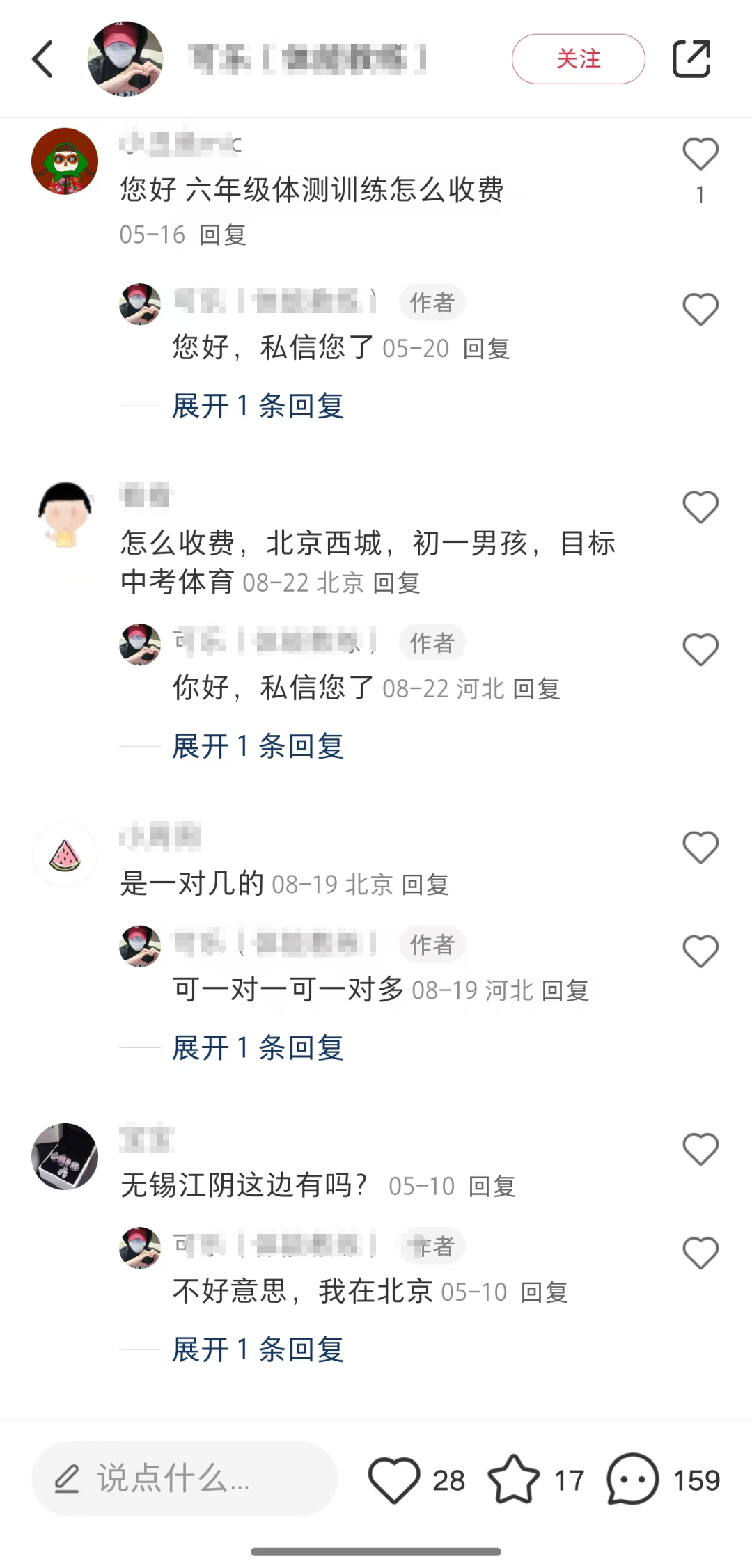The height and width of the screenshot is (1568, 752).
Task: Like the 六年级体测训练怎么收费 comment
Action: click(x=700, y=155)
